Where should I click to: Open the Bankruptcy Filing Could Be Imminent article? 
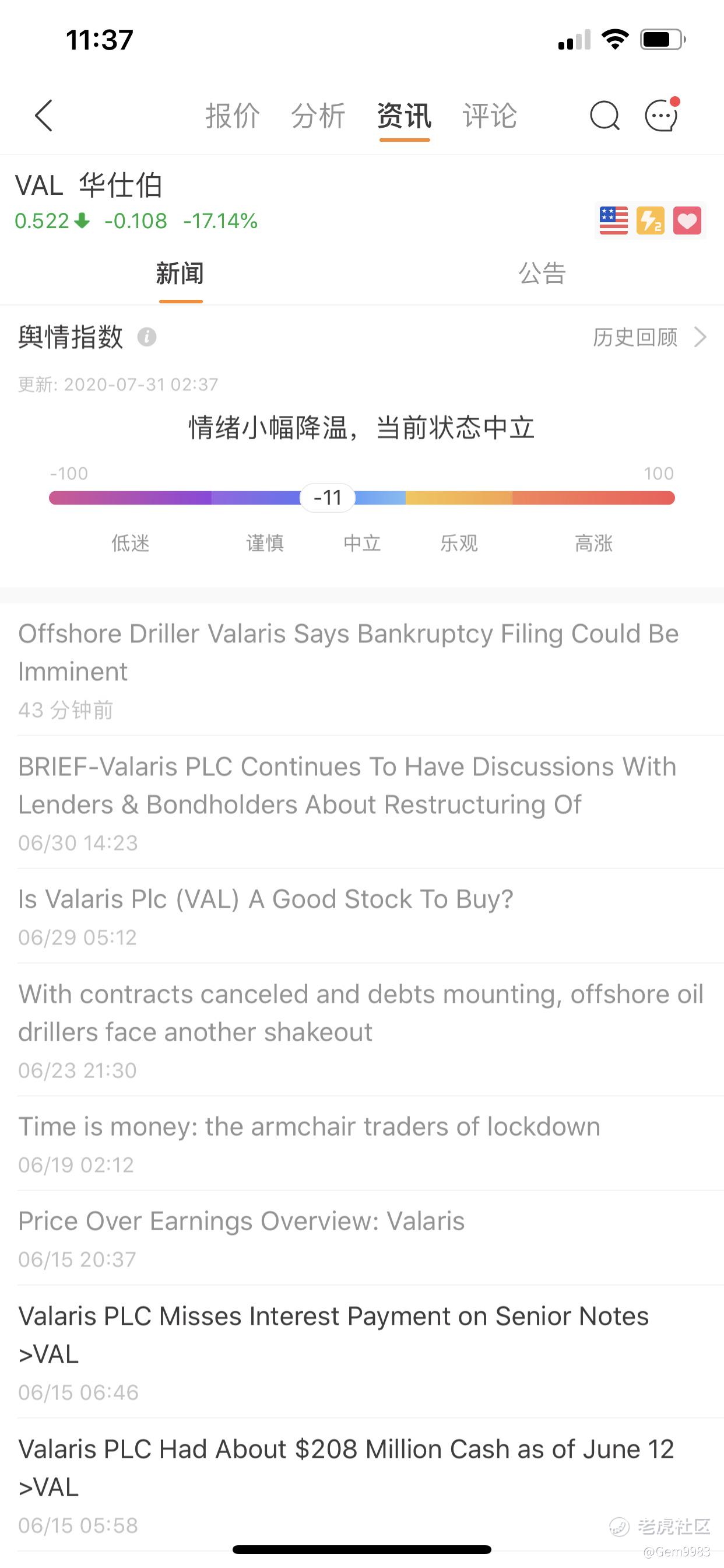362,670
